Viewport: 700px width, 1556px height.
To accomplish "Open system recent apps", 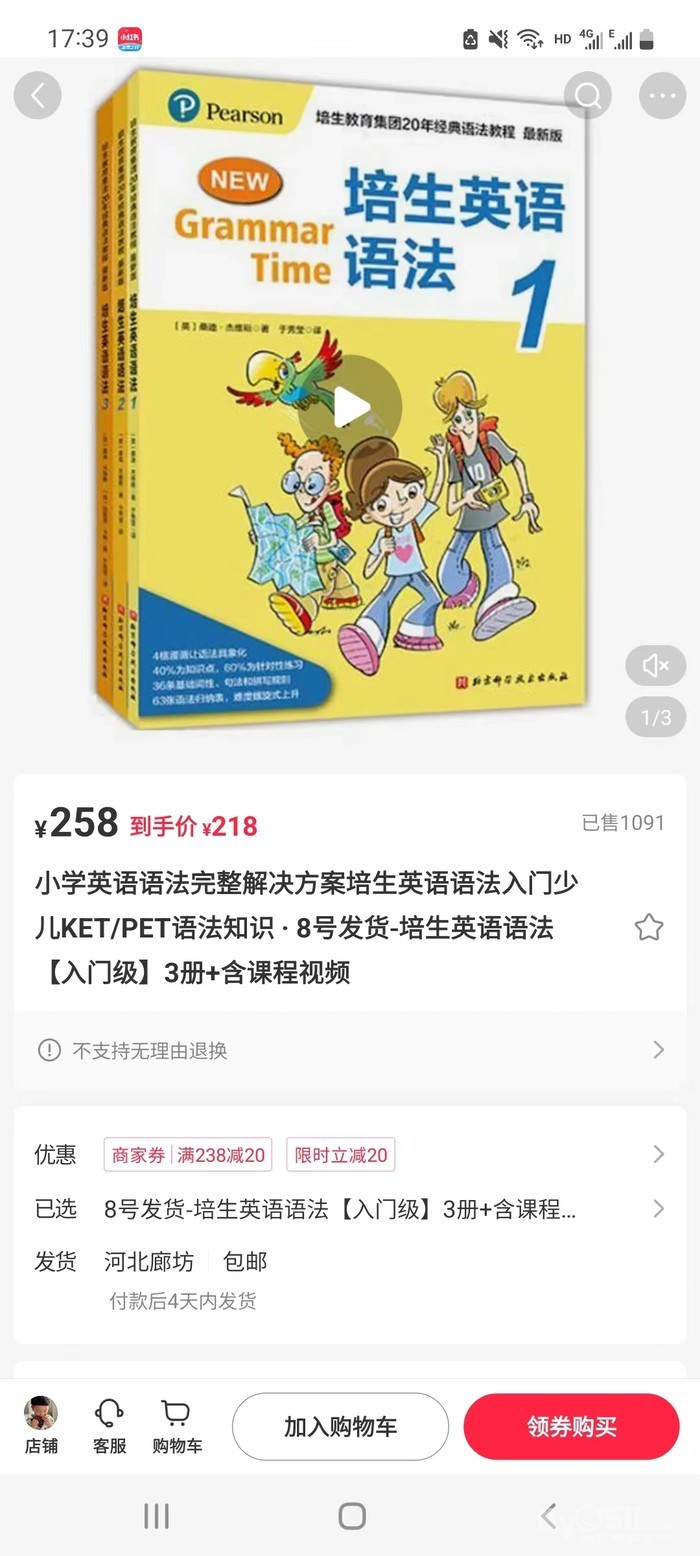I will (x=156, y=1516).
